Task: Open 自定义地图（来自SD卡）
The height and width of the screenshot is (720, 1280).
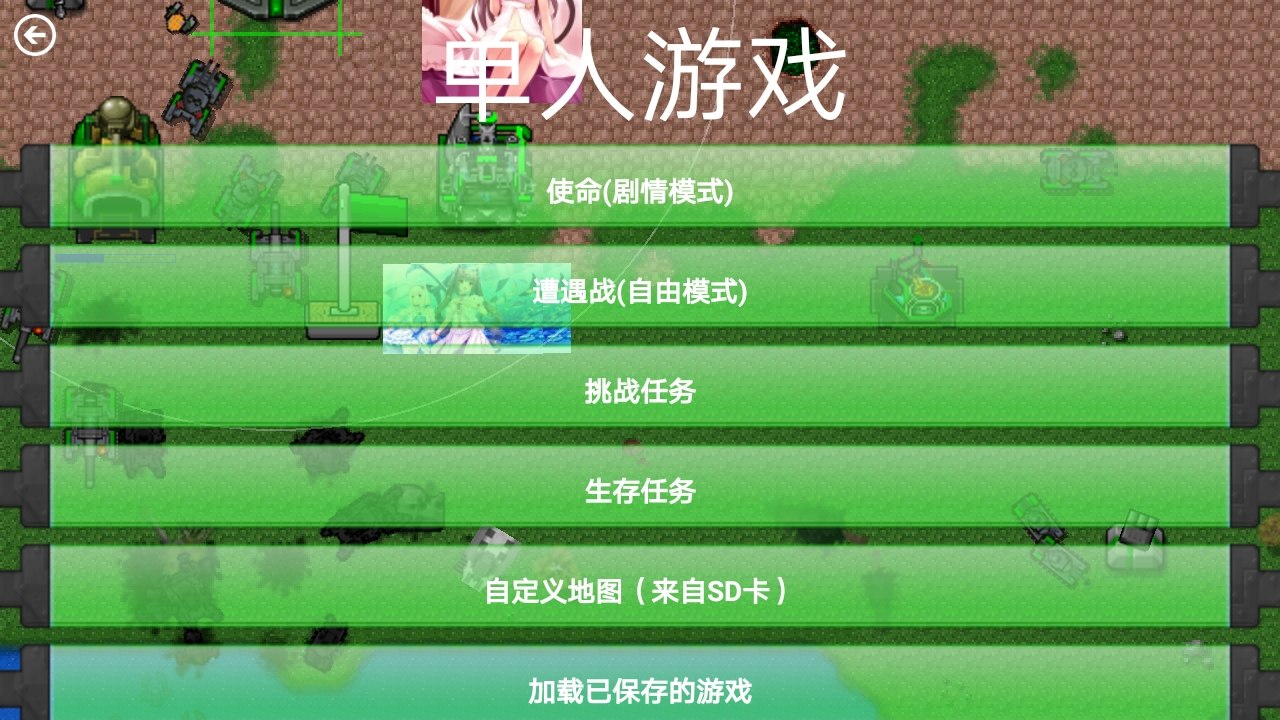Action: tap(640, 591)
